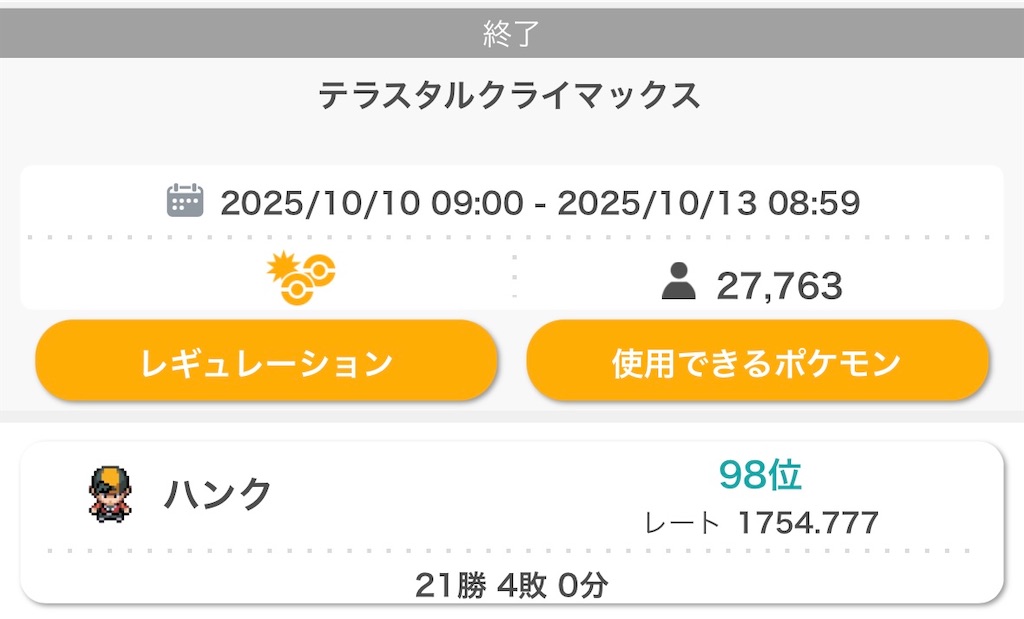Image resolution: width=1024 pixels, height=619 pixels.
Task: Tap the 使用できるポケモン button
Action: tap(757, 362)
